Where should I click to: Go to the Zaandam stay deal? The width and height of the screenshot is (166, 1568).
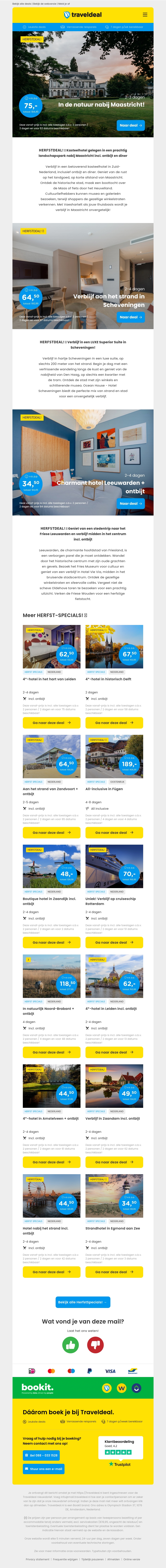click(114, 1162)
